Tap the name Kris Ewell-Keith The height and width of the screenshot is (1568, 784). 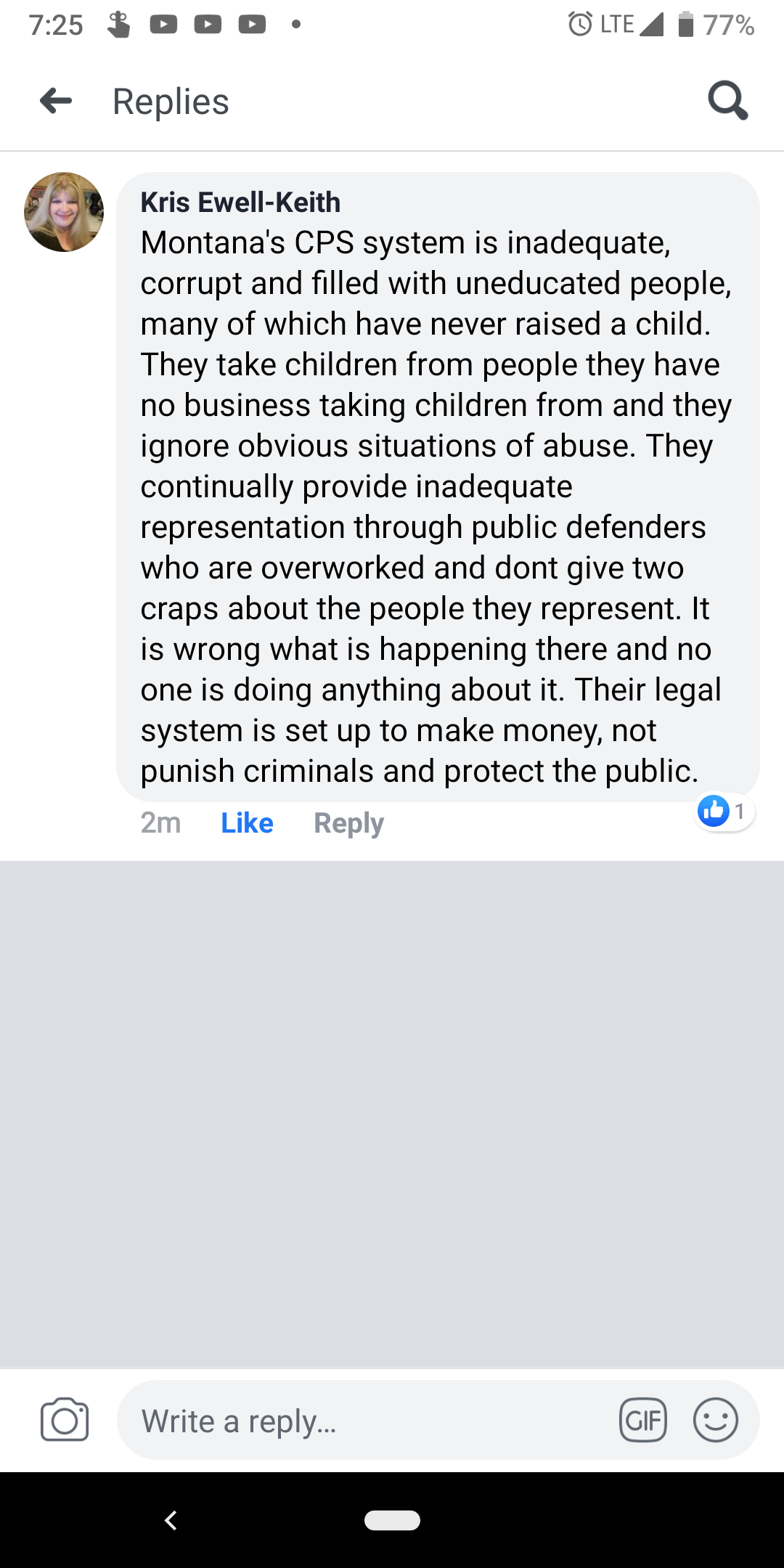click(240, 203)
